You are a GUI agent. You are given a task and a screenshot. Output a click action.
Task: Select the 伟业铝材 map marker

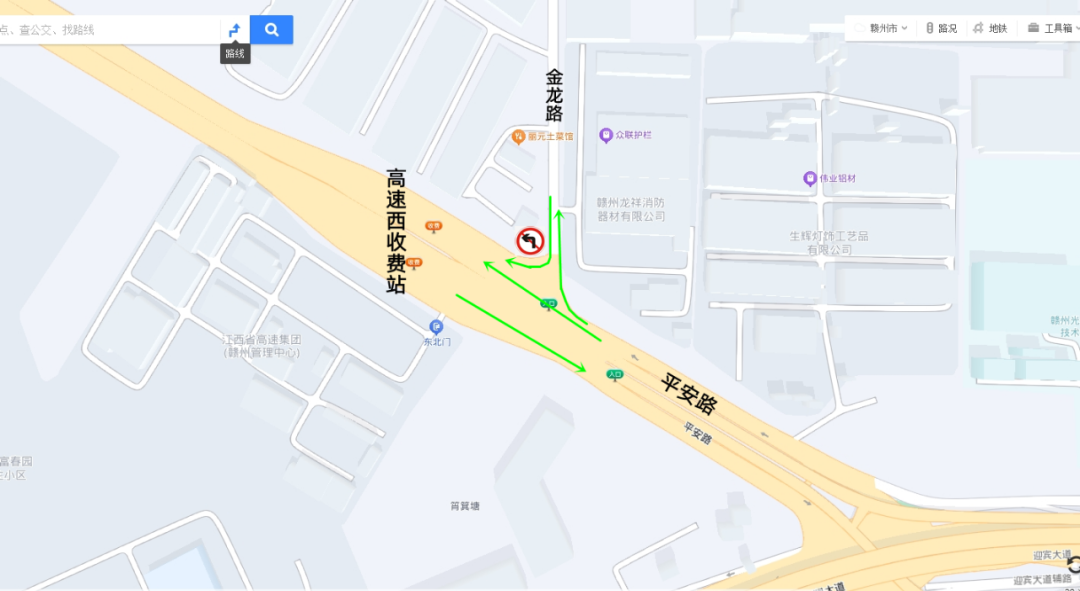pos(810,179)
